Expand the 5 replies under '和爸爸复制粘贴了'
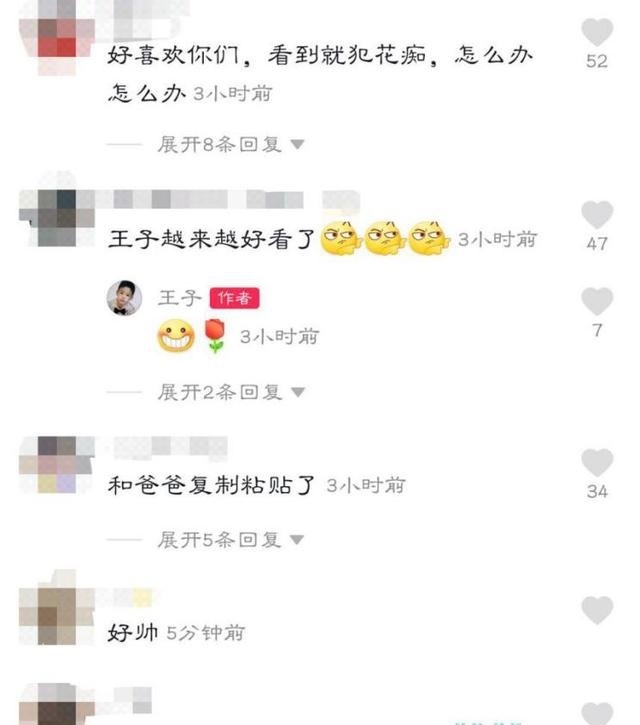This screenshot has height=725, width=640. [x=230, y=539]
